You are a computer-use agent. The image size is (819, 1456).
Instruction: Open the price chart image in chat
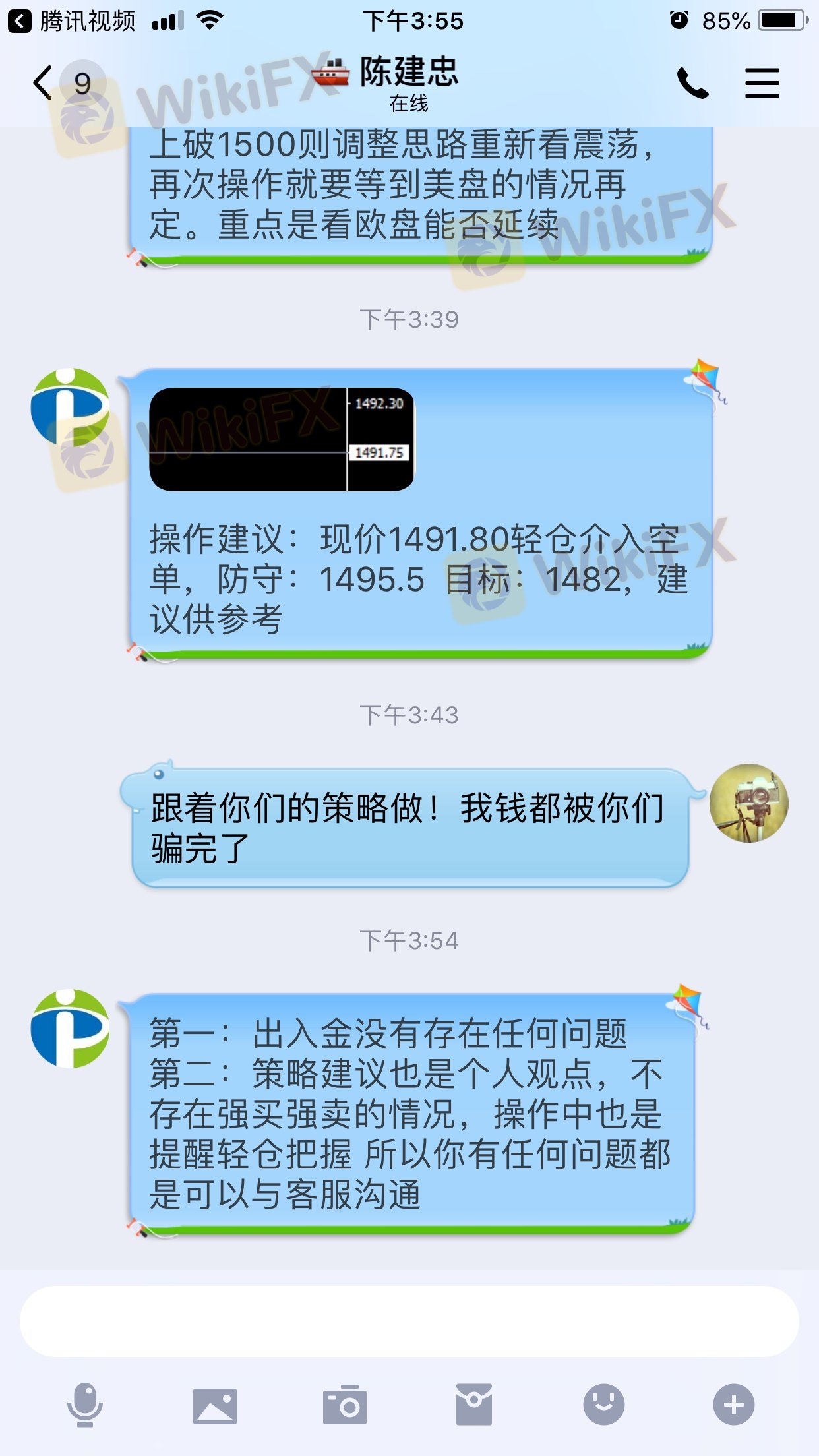click(x=282, y=440)
